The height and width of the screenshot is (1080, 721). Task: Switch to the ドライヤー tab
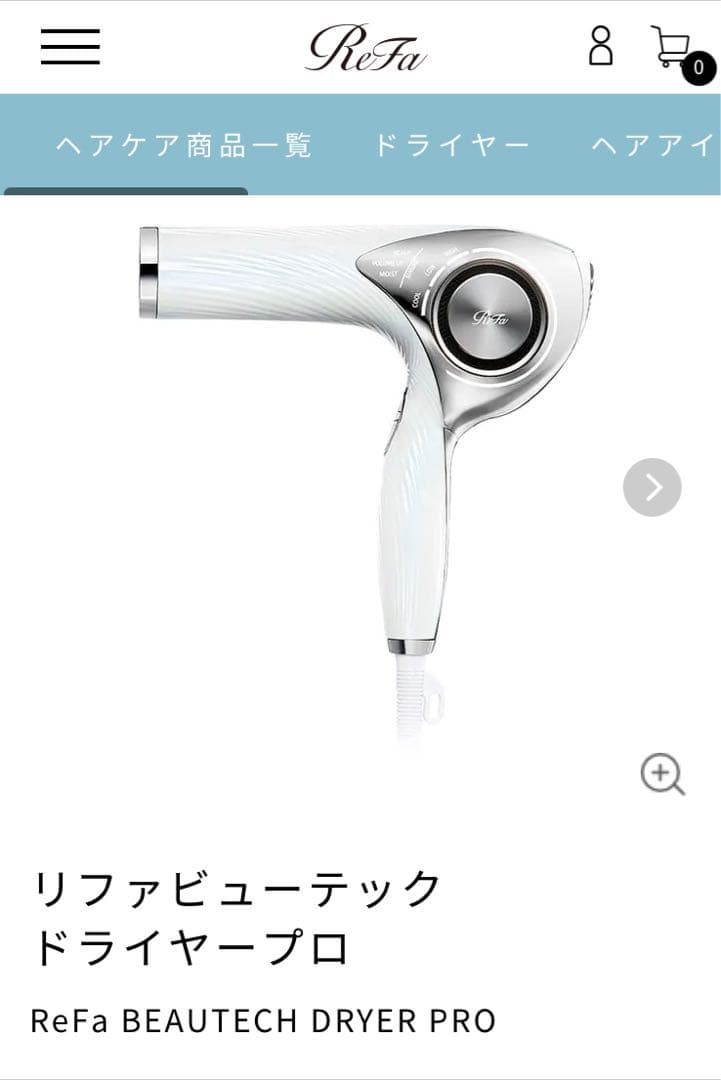coord(455,142)
